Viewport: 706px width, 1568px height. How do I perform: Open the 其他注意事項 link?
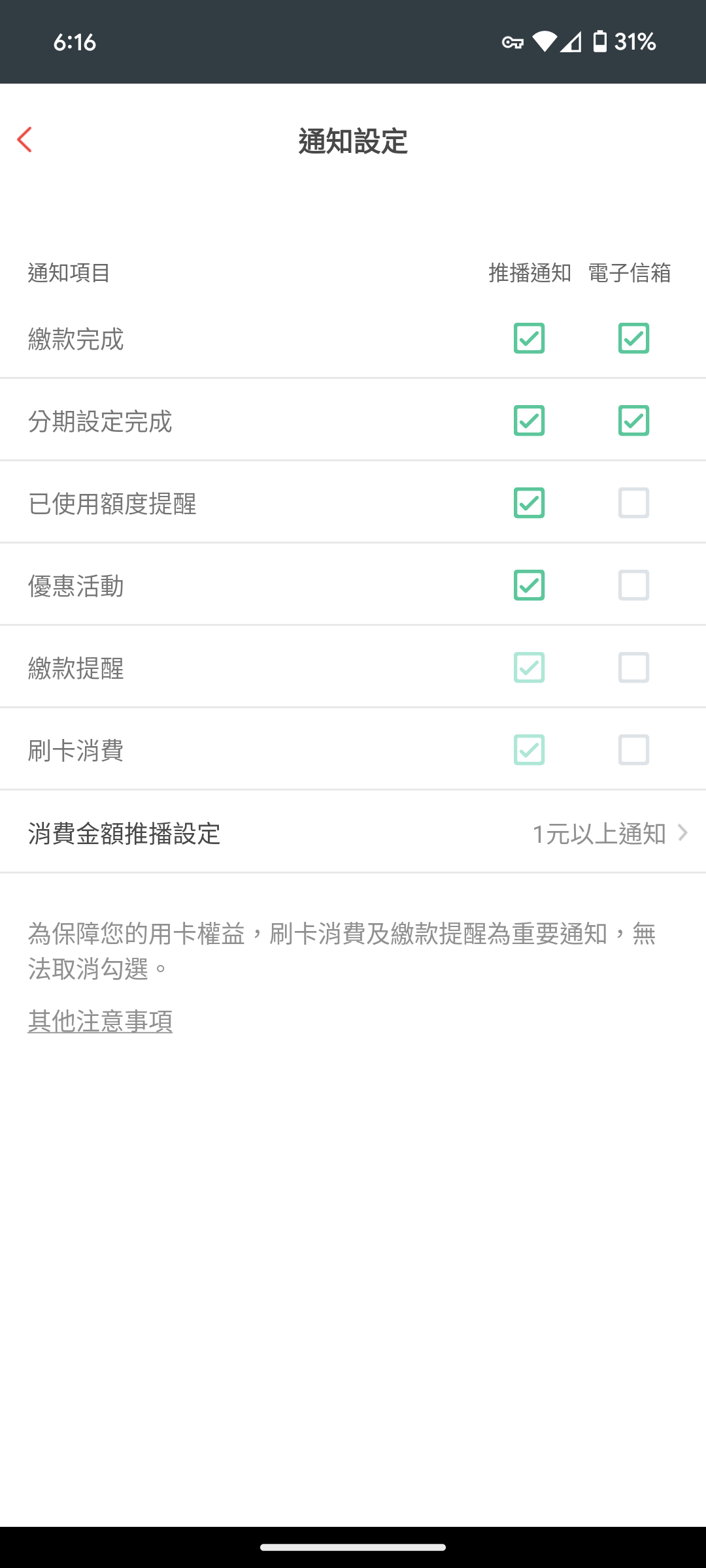click(x=100, y=1021)
